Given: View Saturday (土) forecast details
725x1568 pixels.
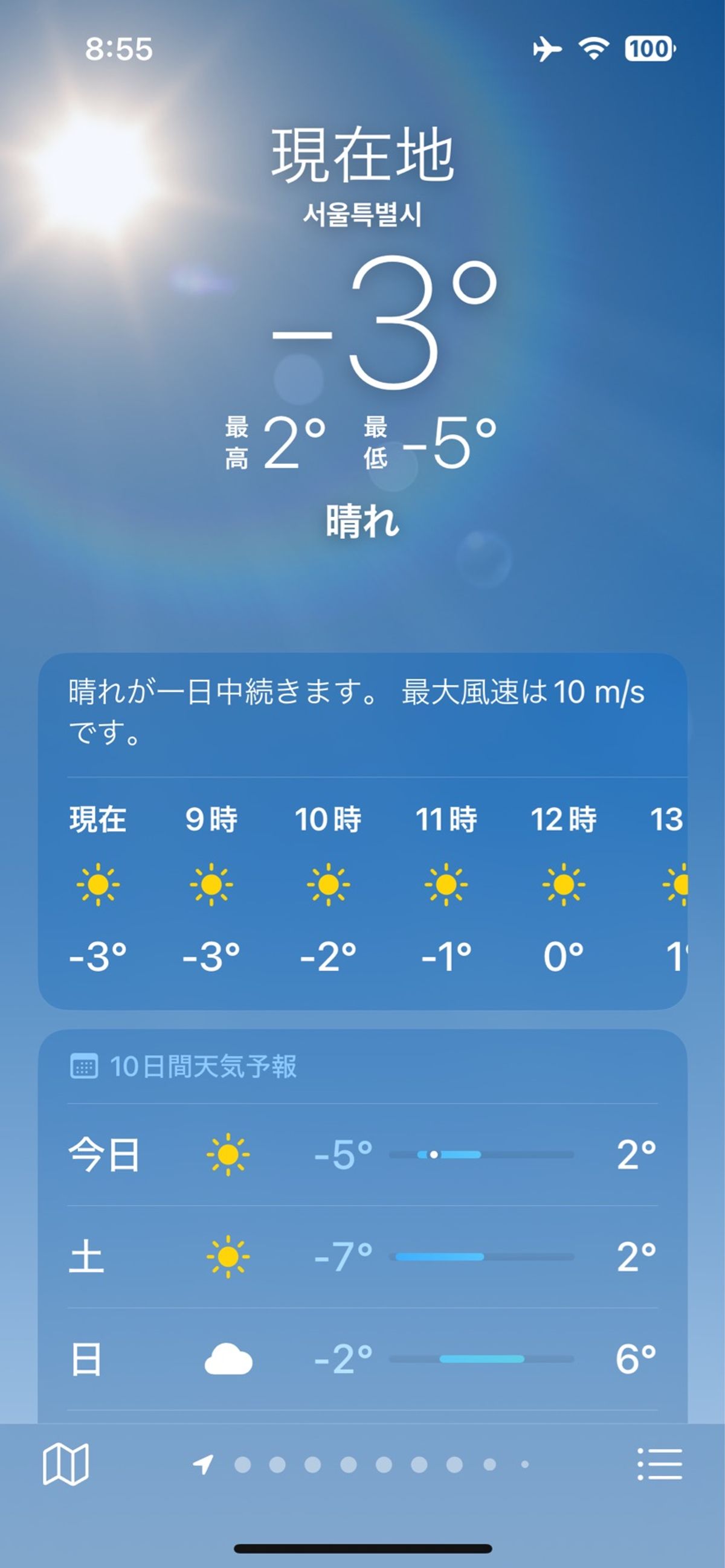Looking at the screenshot, I should pos(362,1257).
